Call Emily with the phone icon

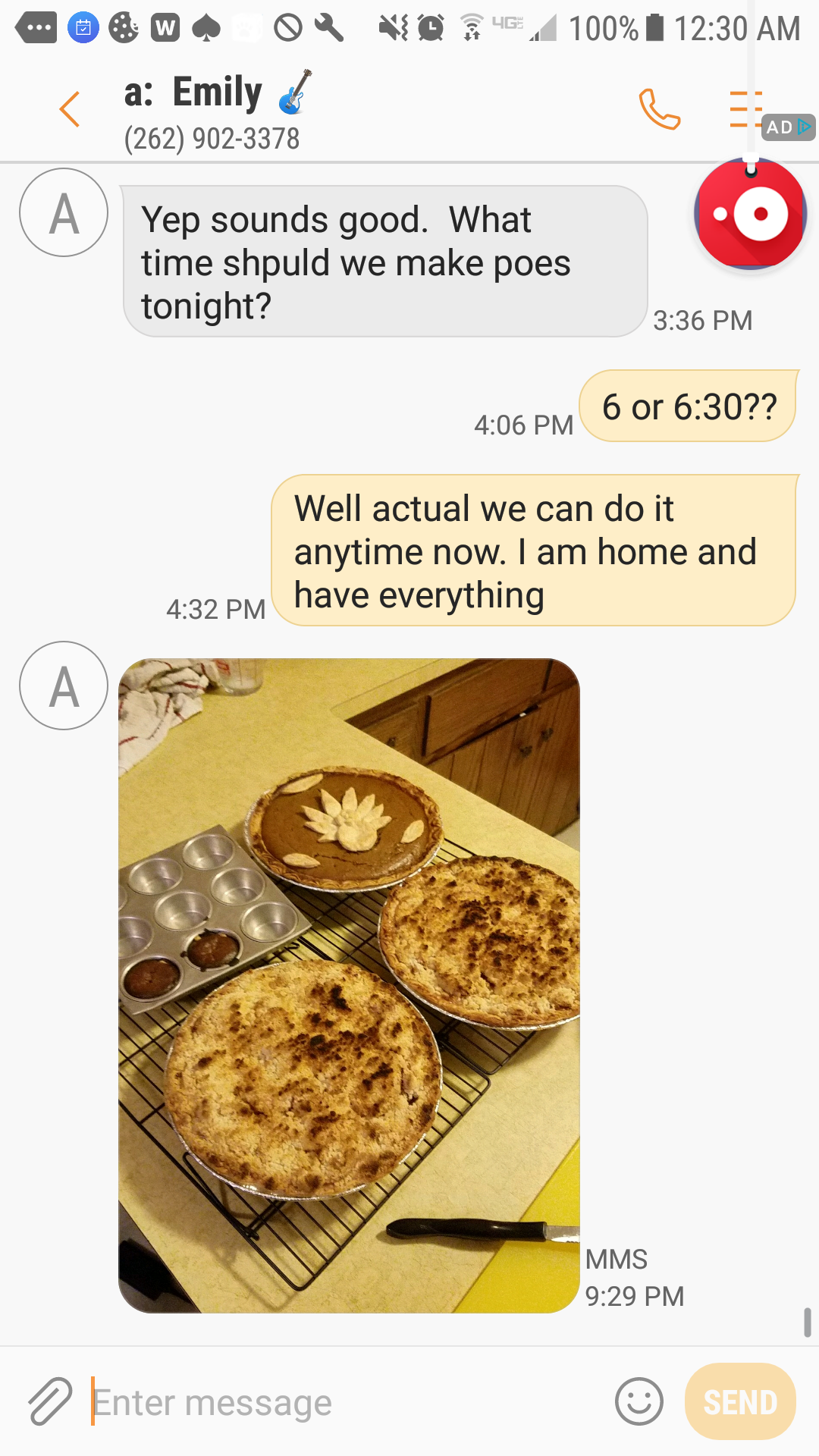pos(659,109)
